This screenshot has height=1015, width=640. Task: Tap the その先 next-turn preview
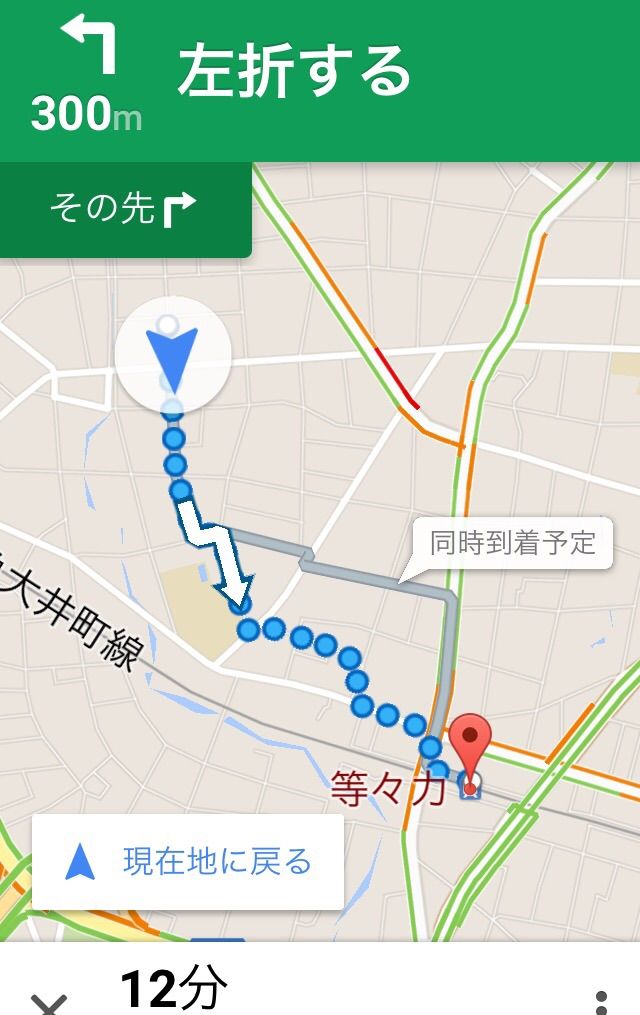coord(124,209)
